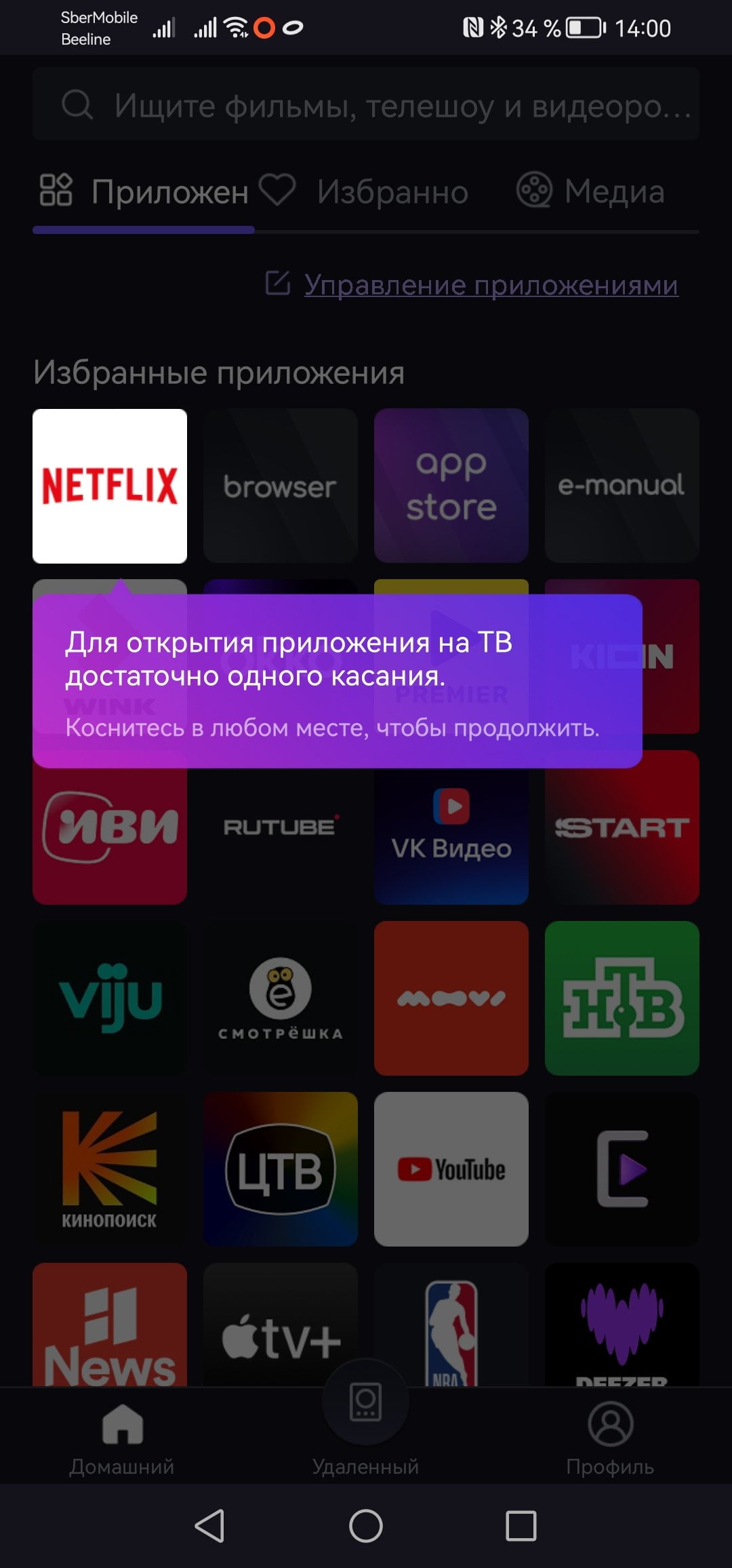Switch to the Медиа tab
Image resolution: width=732 pixels, height=1568 pixels.
tap(590, 191)
